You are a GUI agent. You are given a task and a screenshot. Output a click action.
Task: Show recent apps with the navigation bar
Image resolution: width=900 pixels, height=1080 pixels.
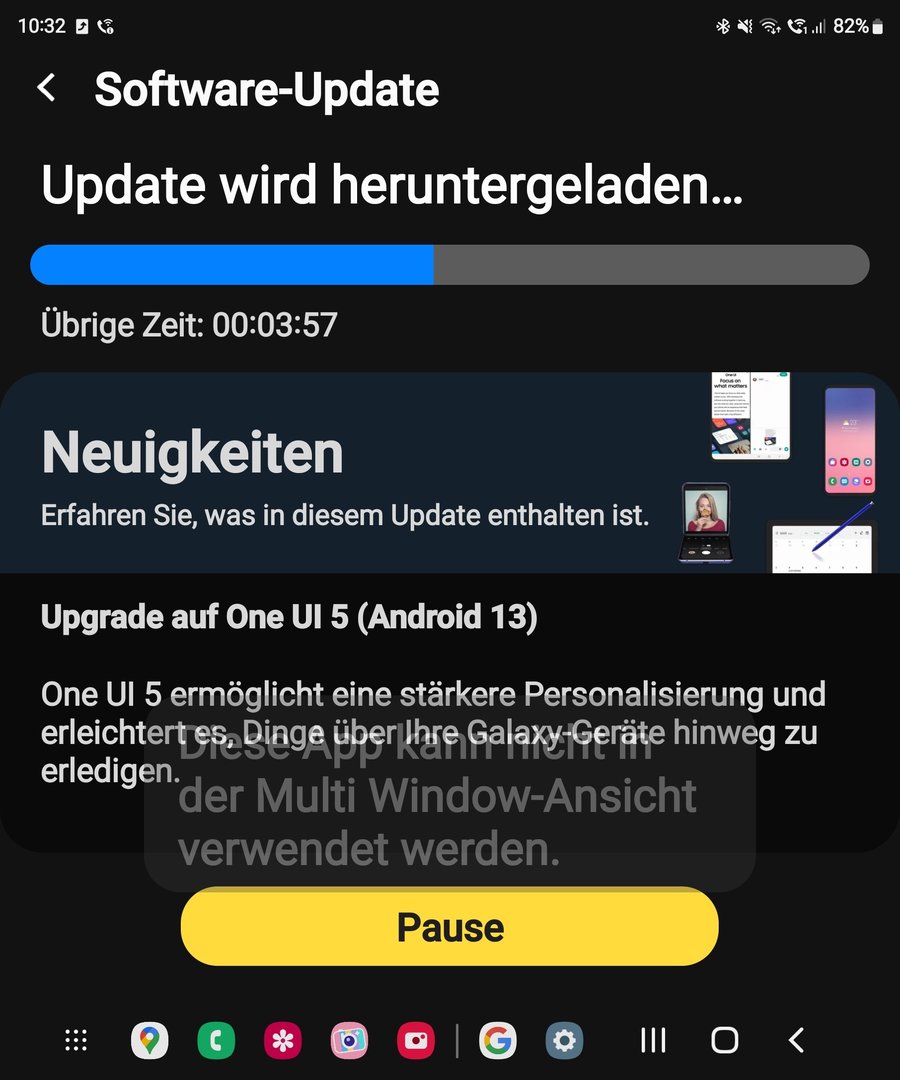(x=653, y=1040)
